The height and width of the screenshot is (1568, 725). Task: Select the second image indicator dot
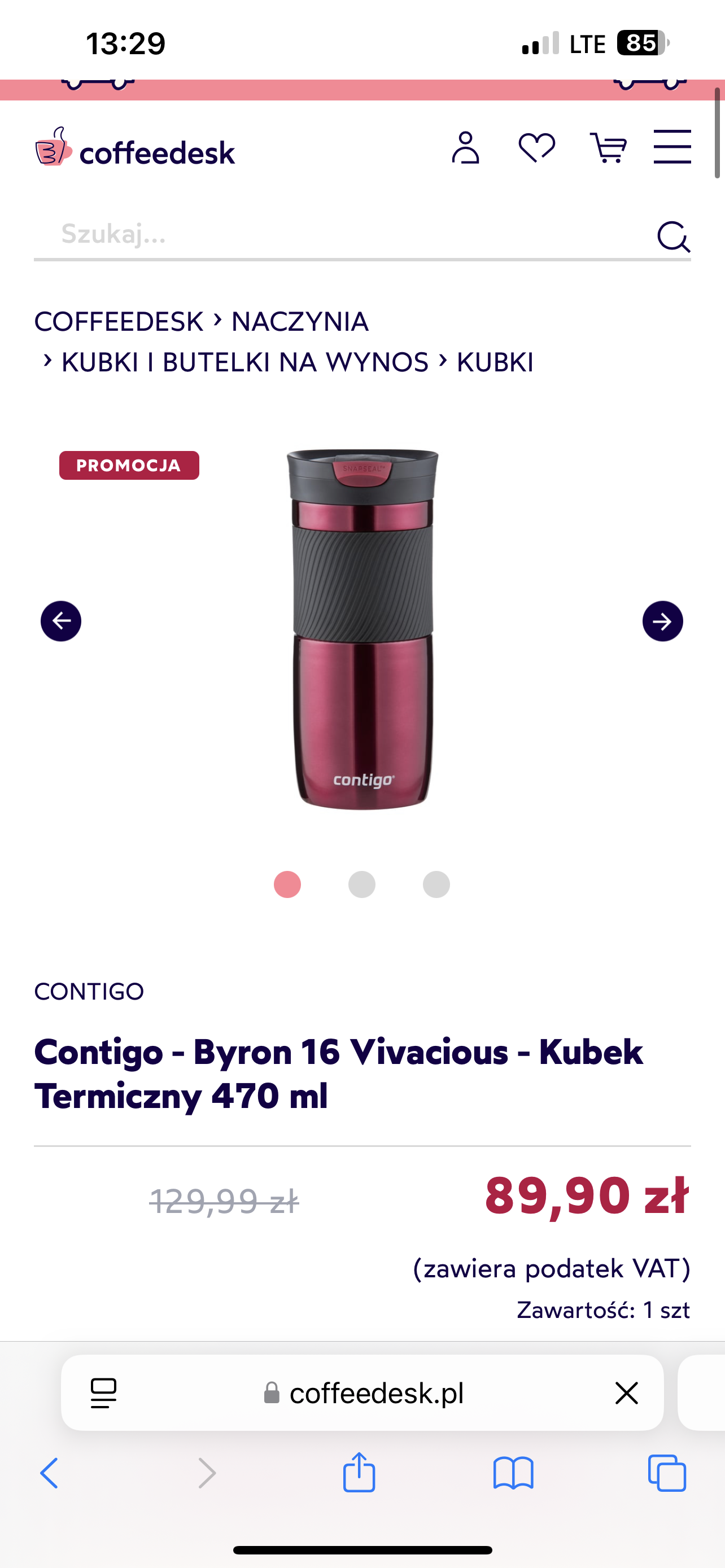(x=361, y=884)
